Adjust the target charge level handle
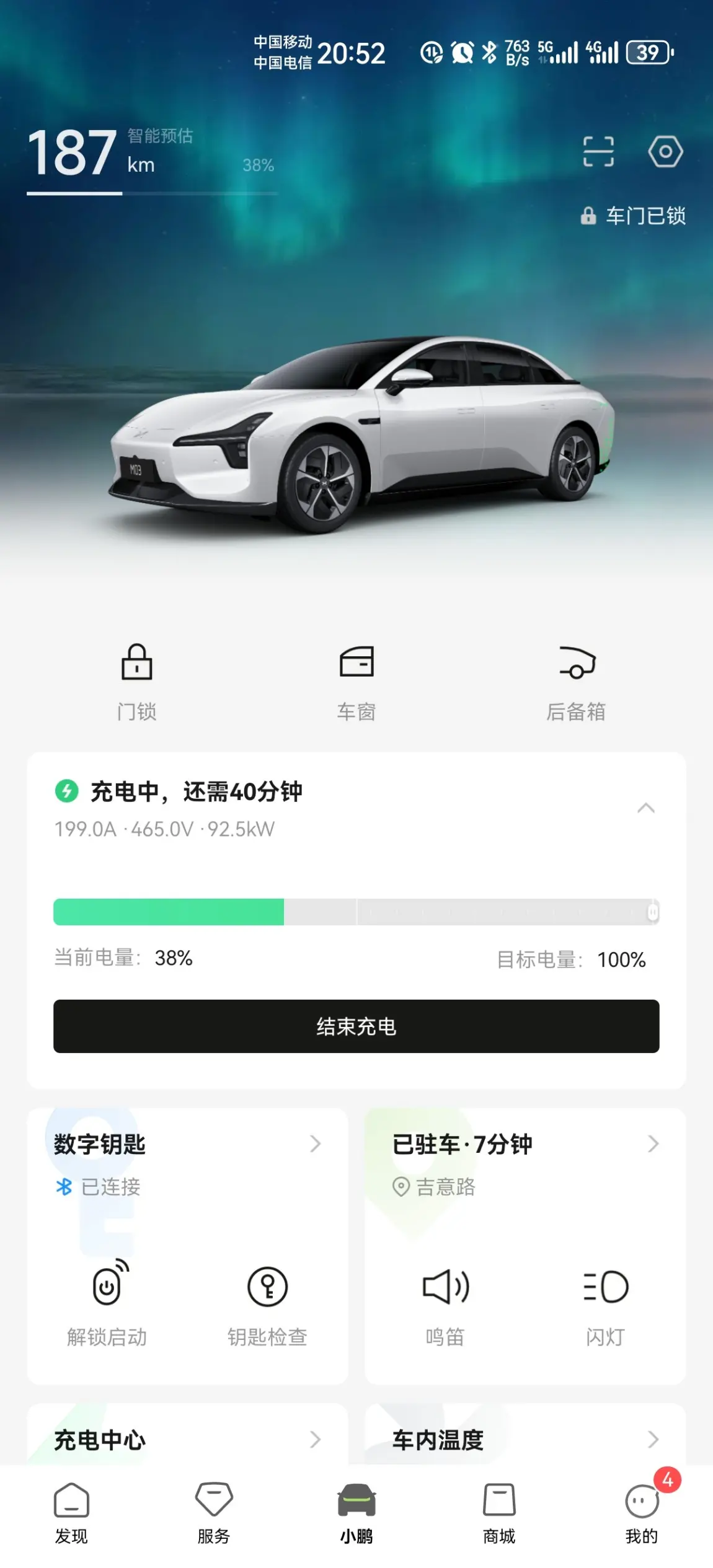 point(652,912)
